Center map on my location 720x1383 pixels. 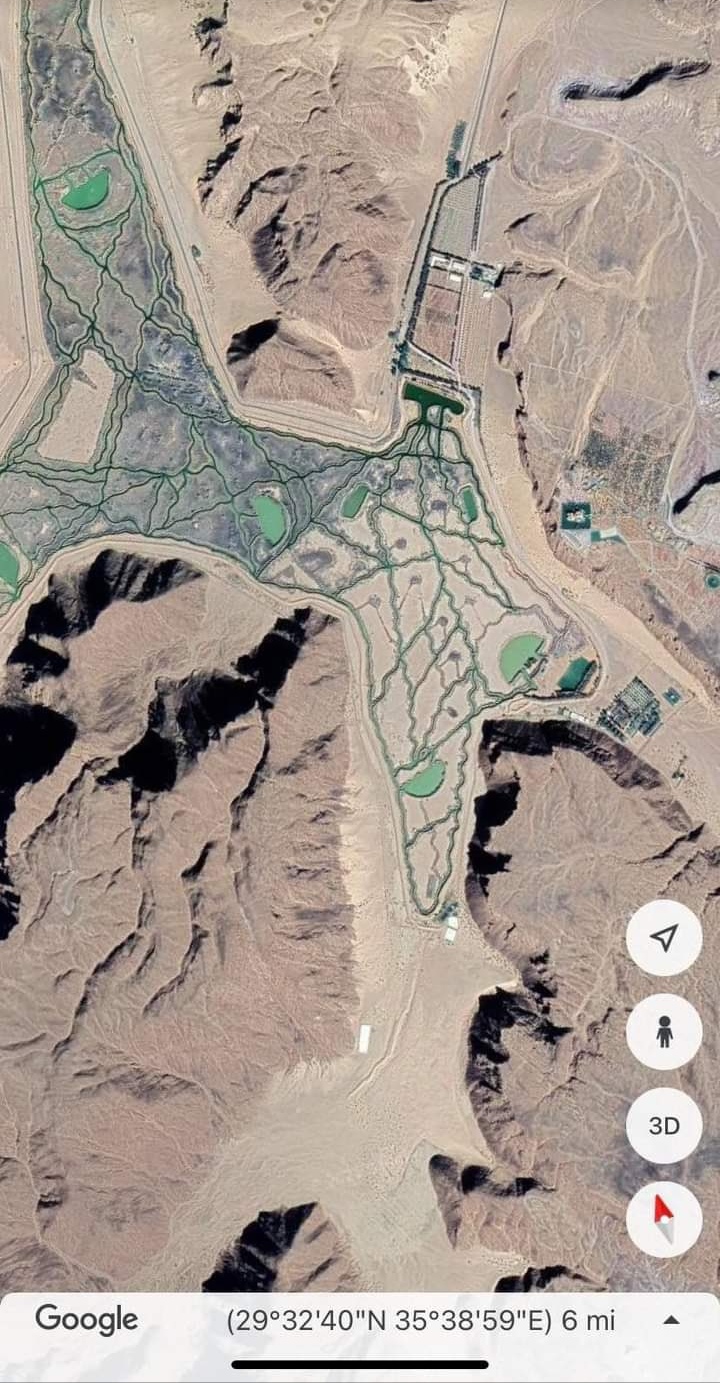click(x=664, y=937)
